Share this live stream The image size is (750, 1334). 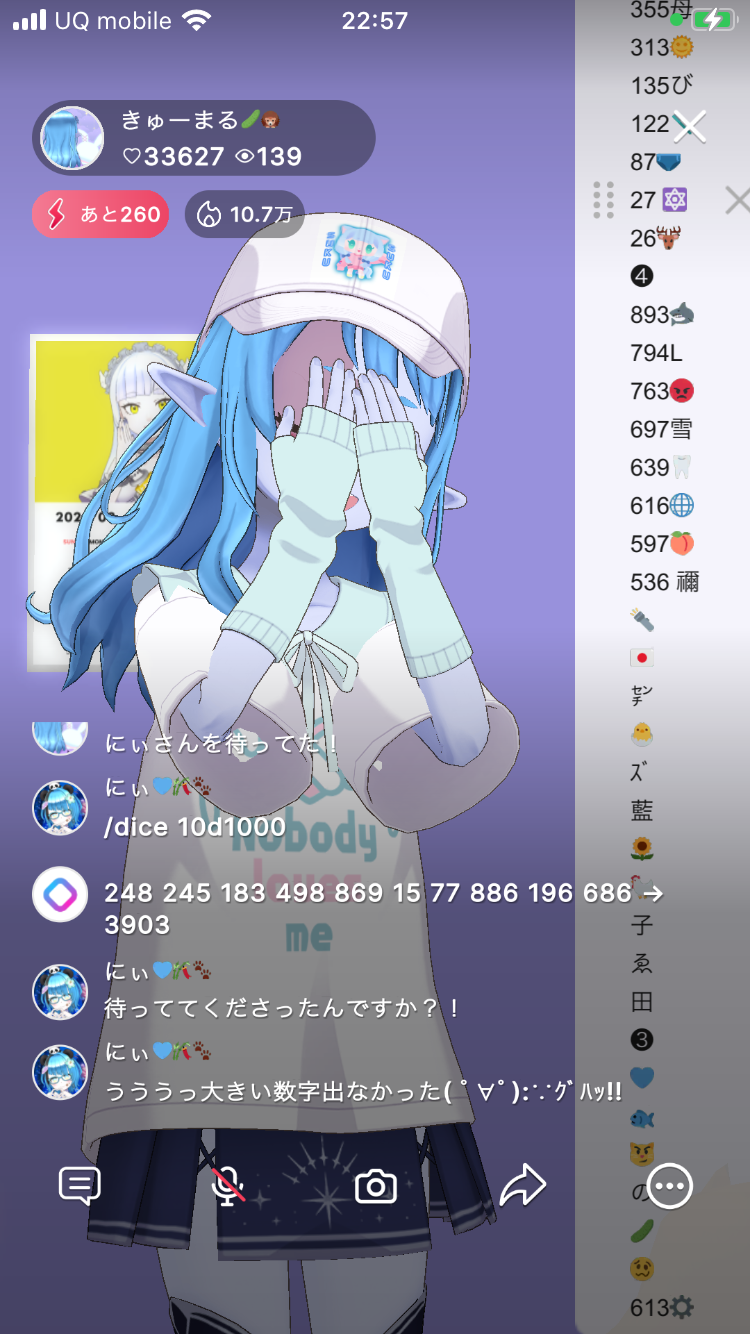click(522, 1186)
